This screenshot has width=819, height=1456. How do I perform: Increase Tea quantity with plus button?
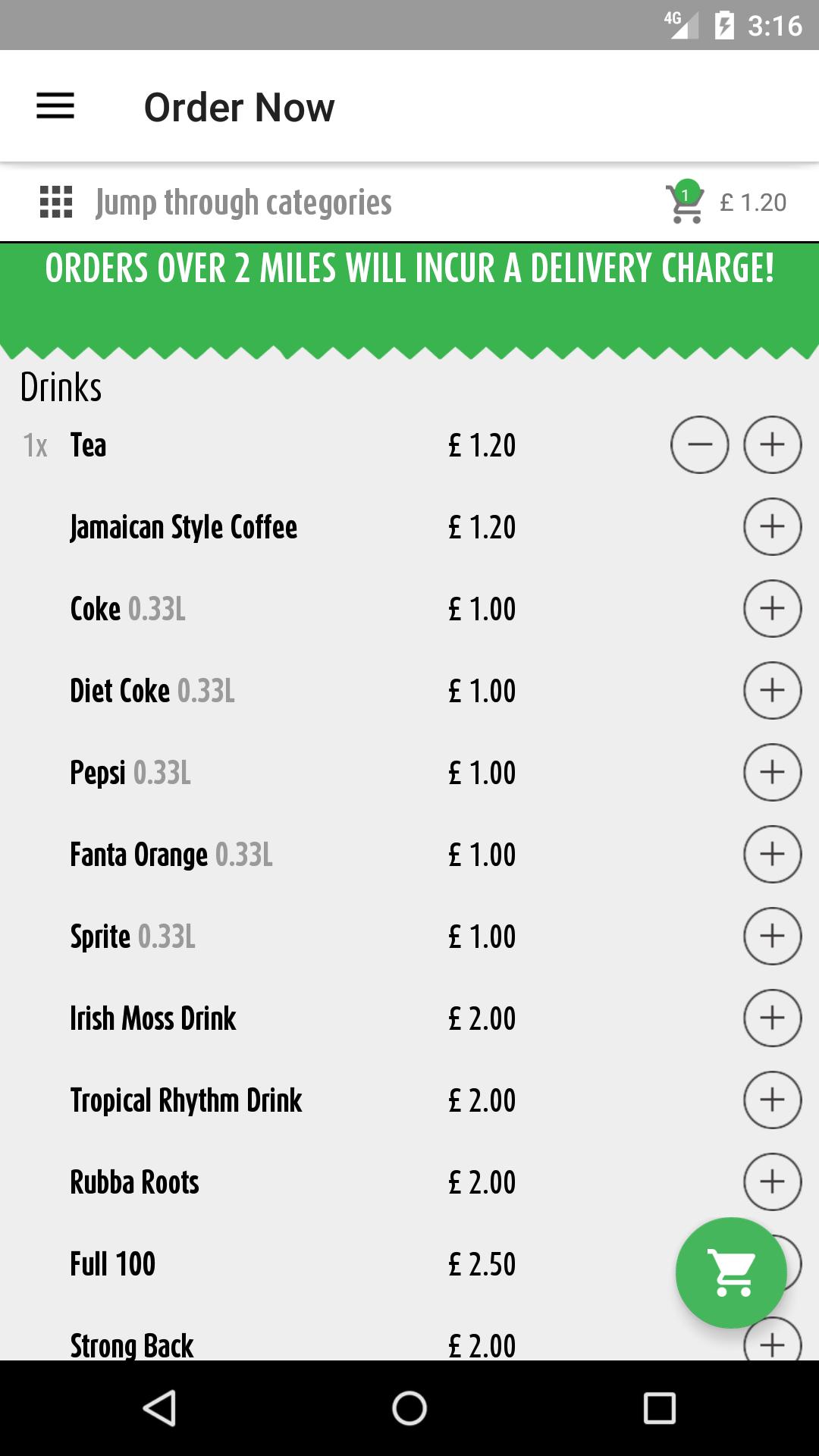point(772,445)
